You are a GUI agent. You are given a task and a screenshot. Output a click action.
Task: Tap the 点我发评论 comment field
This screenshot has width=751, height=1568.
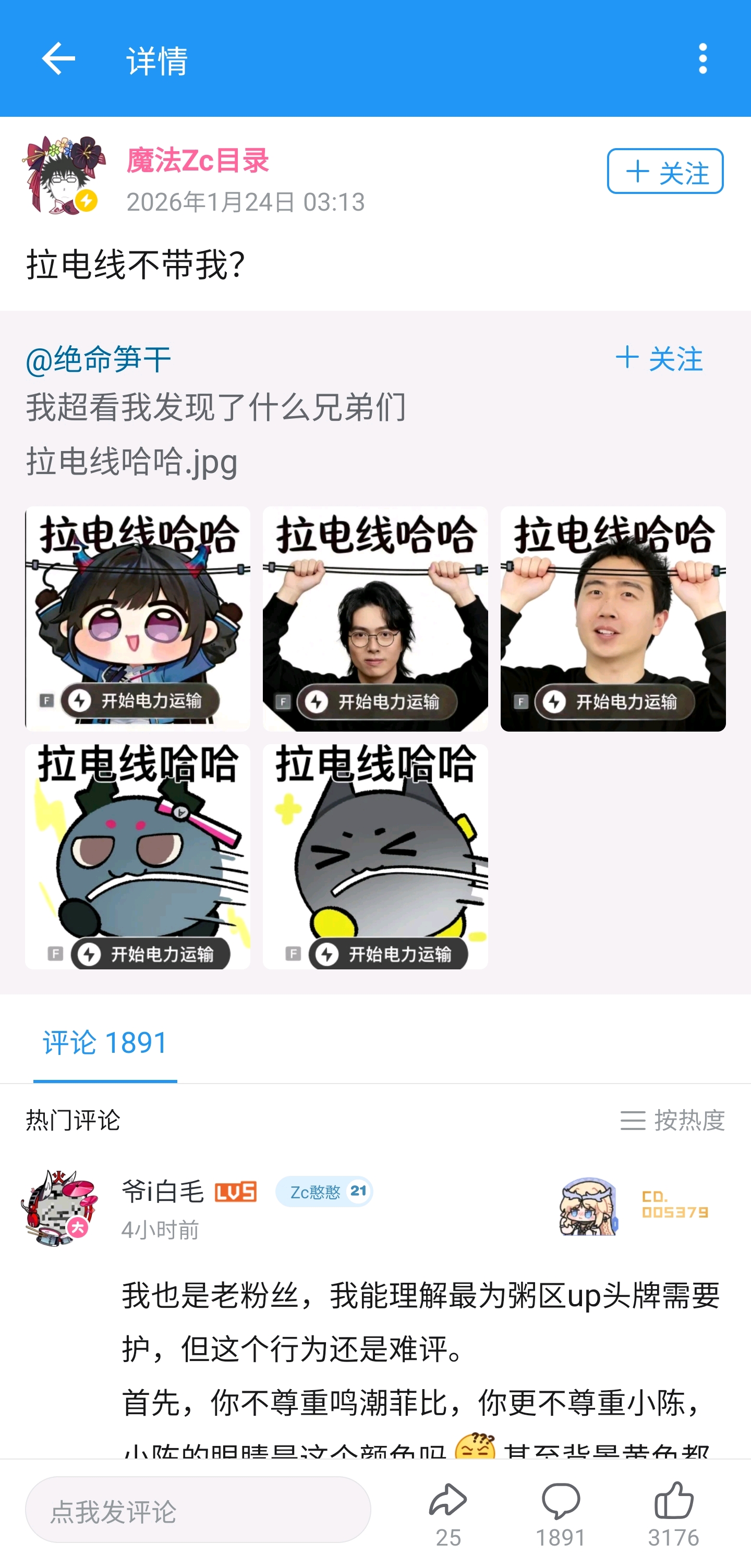tap(198, 1510)
